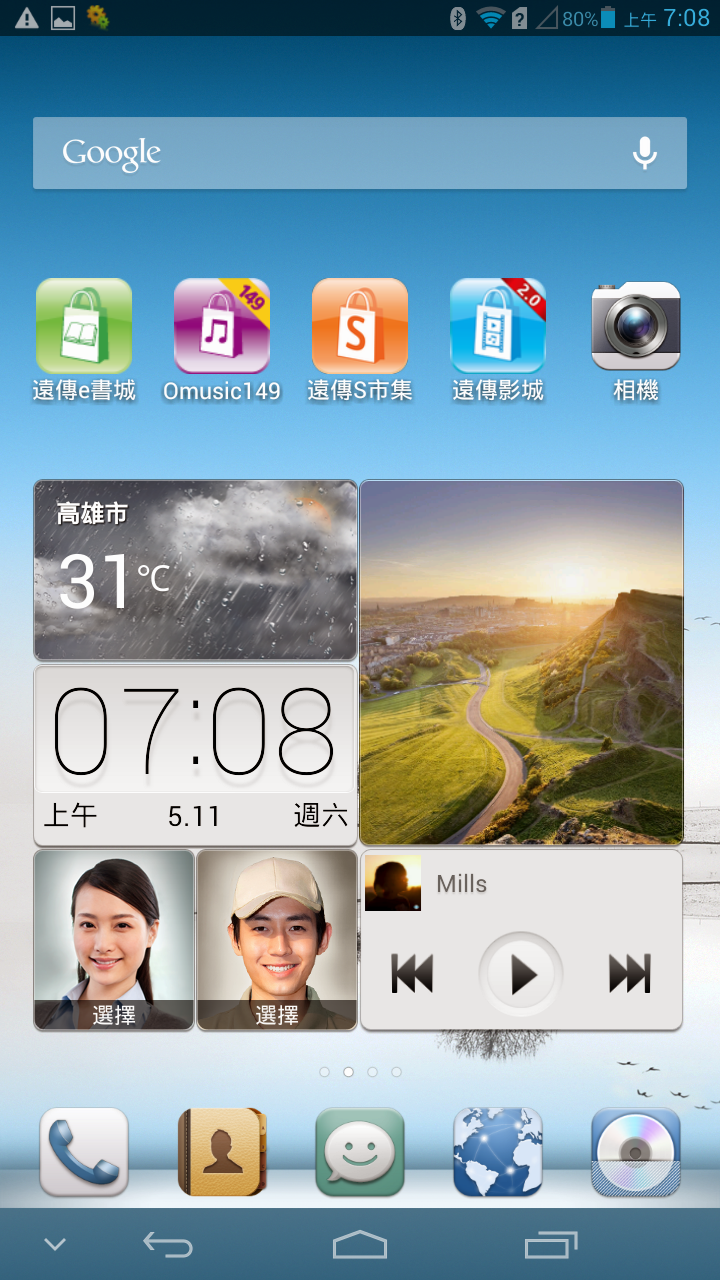Go to the home screen via navigation bar

point(360,1245)
